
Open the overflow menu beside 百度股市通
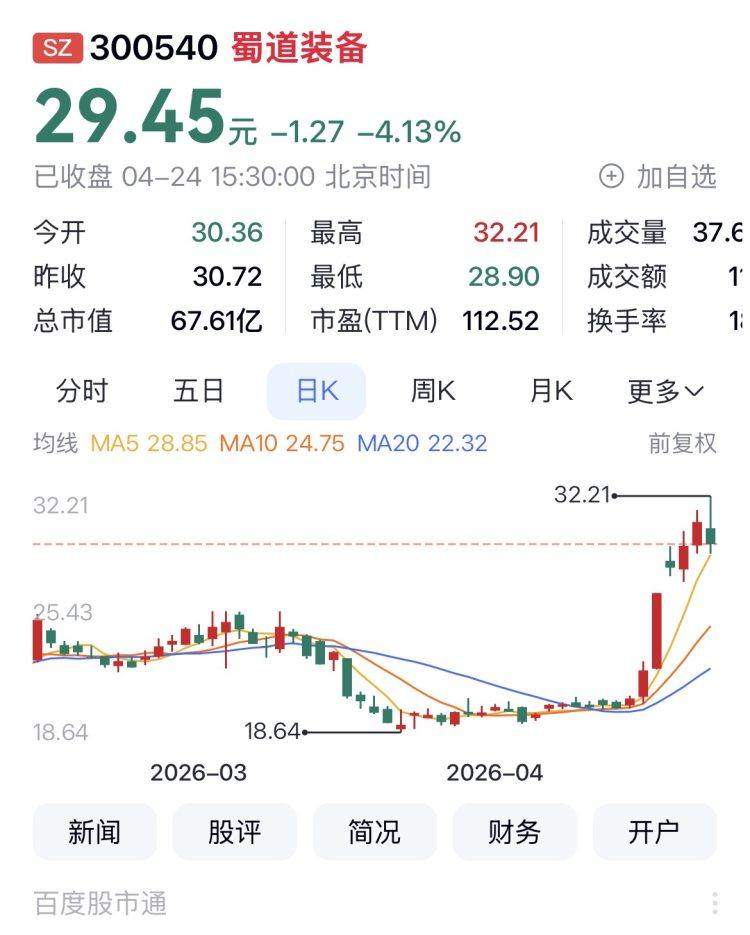715,903
